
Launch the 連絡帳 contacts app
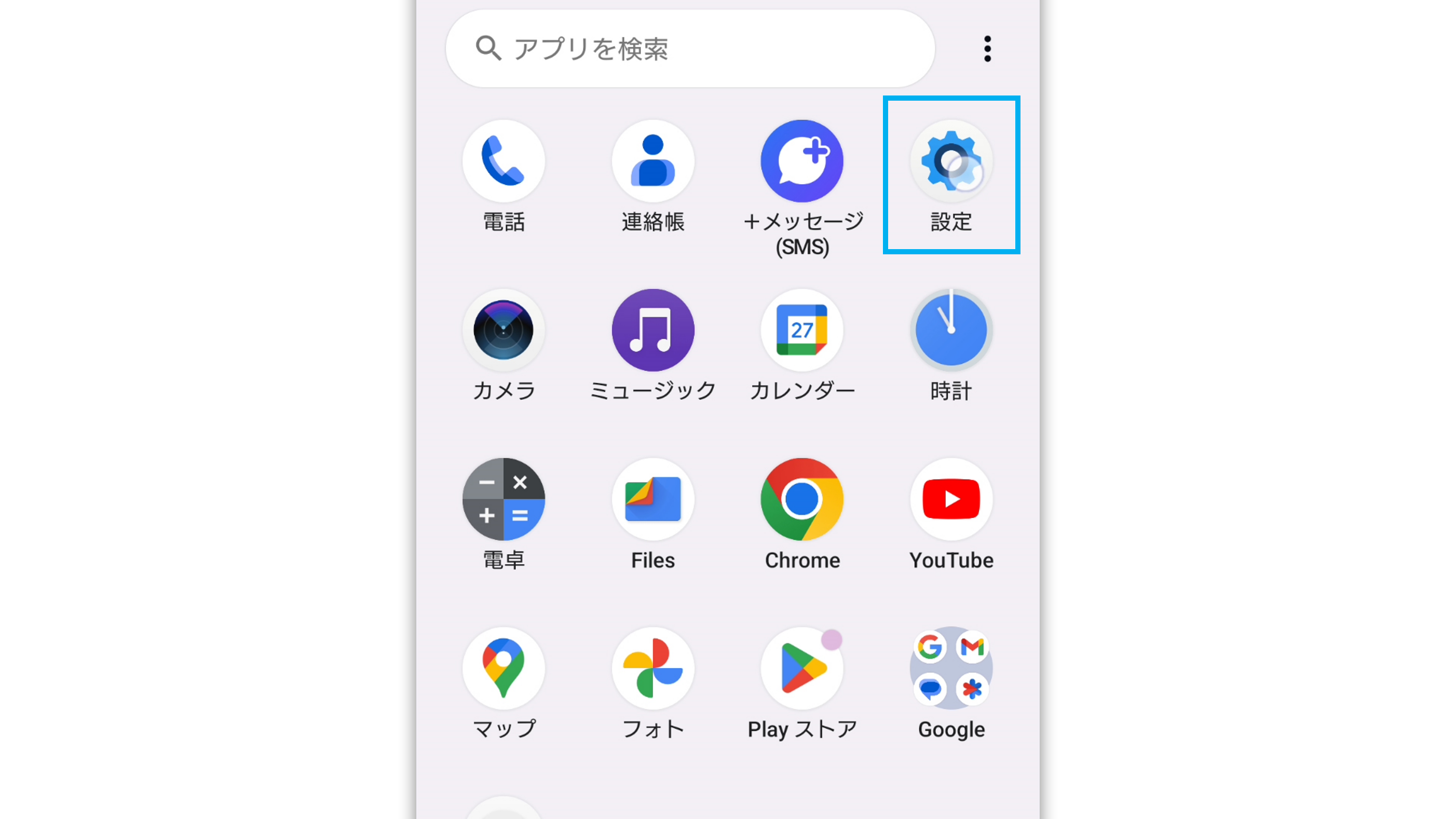pyautogui.click(x=653, y=161)
